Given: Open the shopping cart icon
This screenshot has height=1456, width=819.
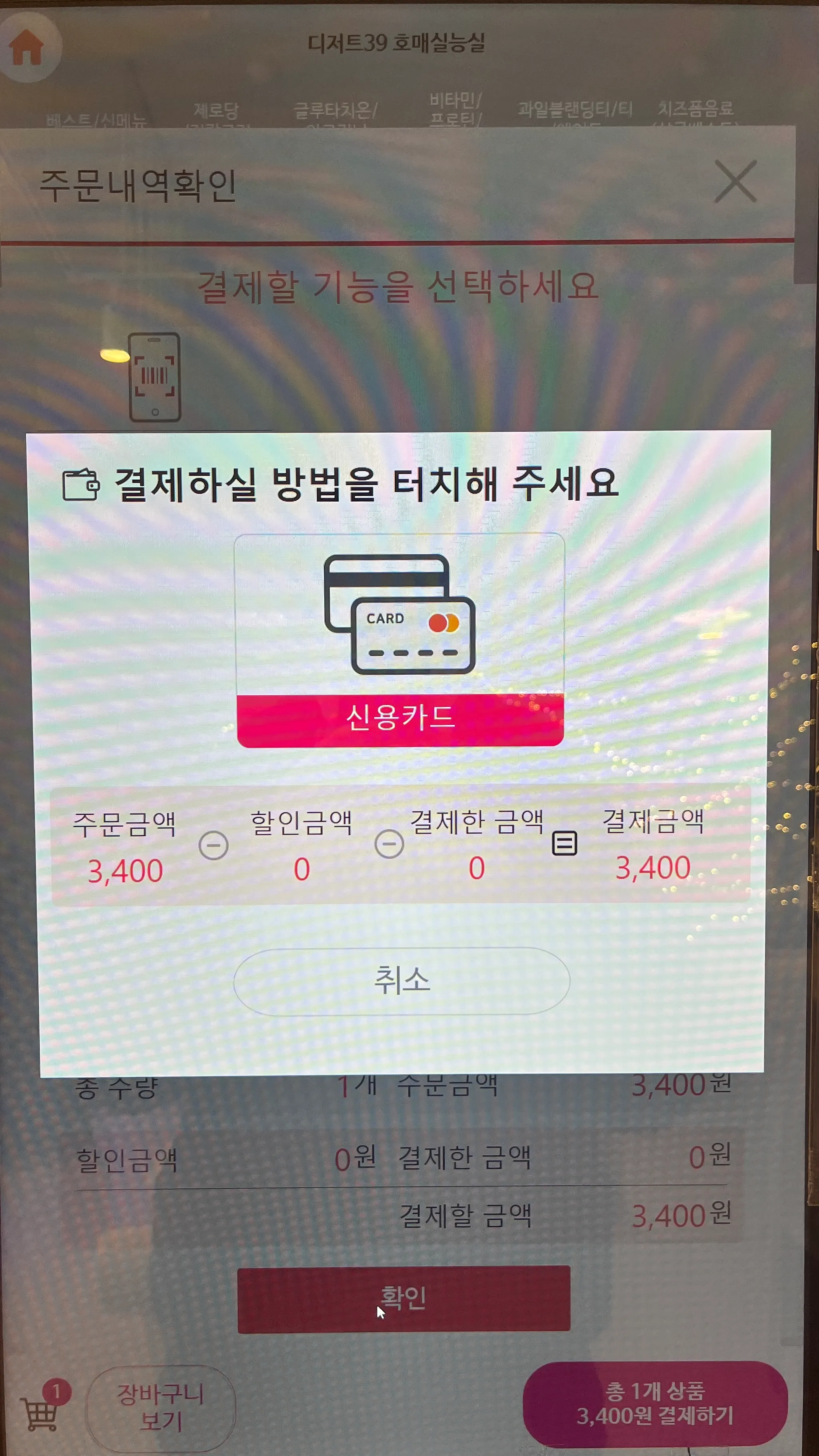Looking at the screenshot, I should click(x=40, y=1411).
